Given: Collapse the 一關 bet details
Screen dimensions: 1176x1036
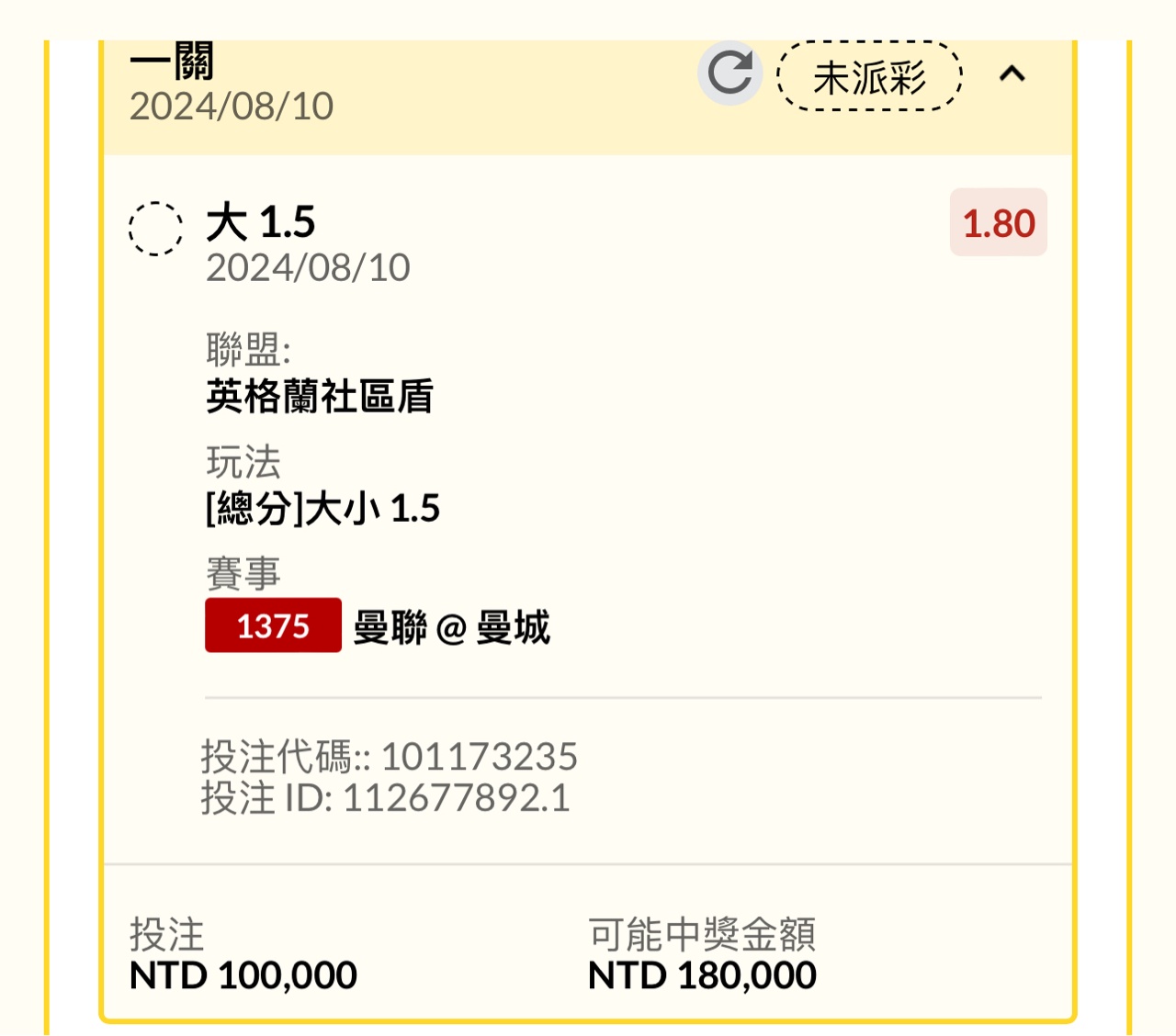Looking at the screenshot, I should coord(1012,73).
